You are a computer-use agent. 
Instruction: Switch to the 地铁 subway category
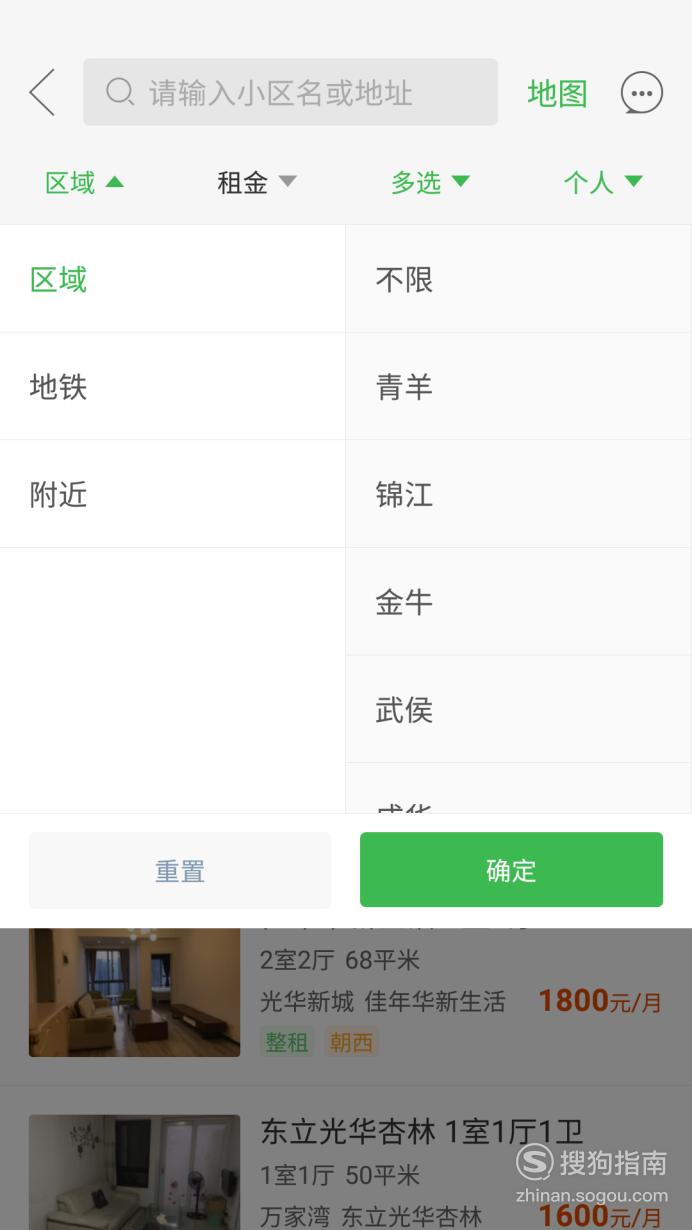click(x=172, y=387)
